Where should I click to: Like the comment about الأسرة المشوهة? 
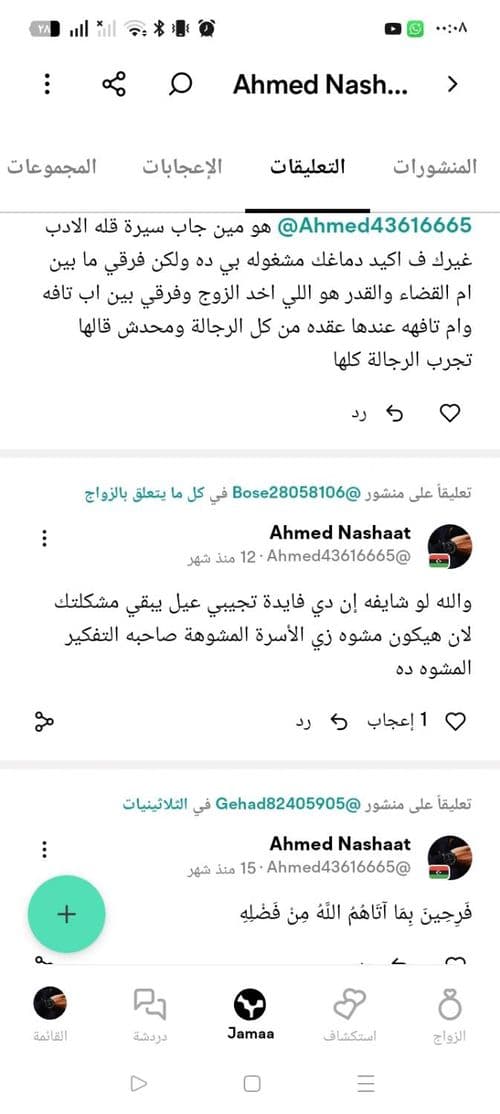455,722
